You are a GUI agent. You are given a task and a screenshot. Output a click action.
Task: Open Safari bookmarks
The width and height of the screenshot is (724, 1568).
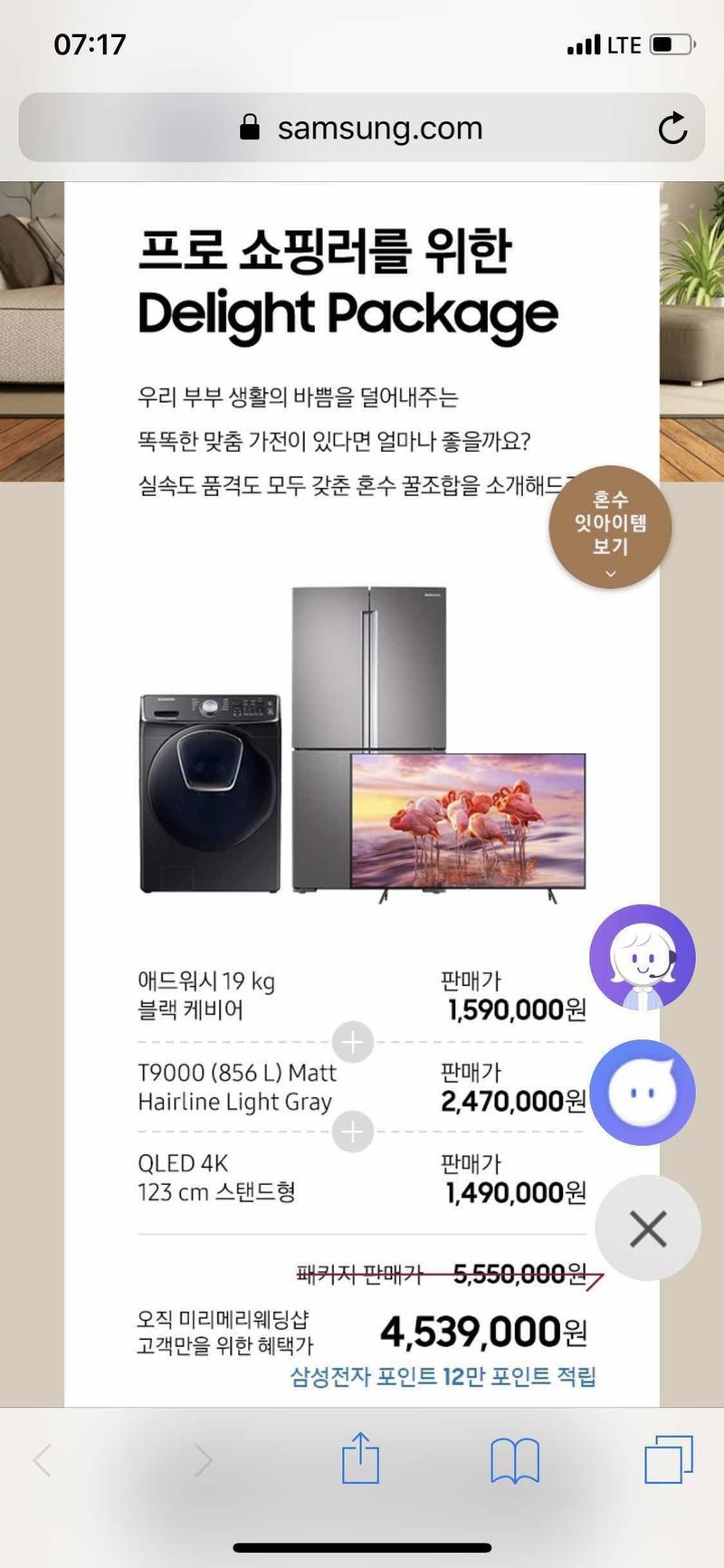(514, 1460)
